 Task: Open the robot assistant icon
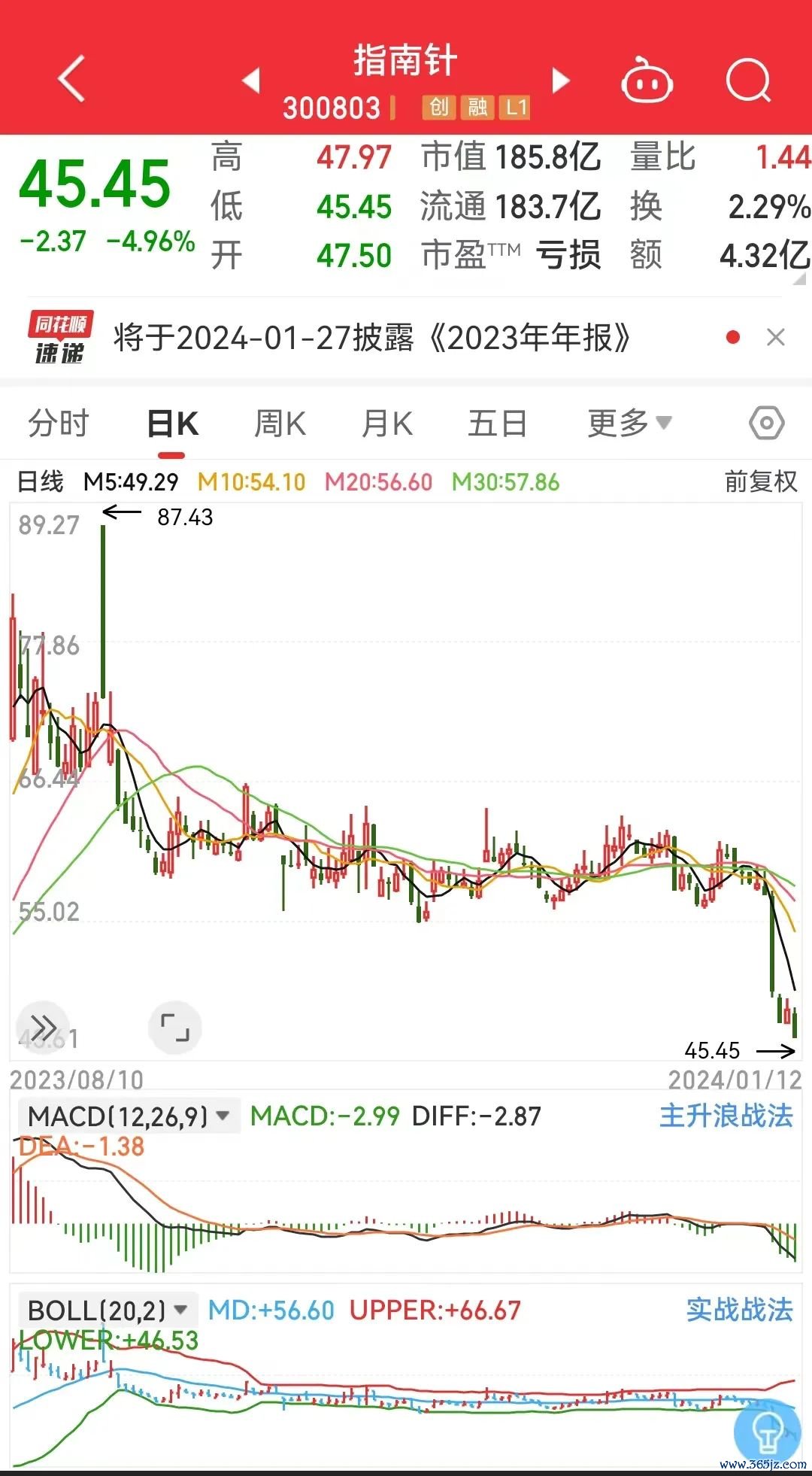(x=647, y=80)
